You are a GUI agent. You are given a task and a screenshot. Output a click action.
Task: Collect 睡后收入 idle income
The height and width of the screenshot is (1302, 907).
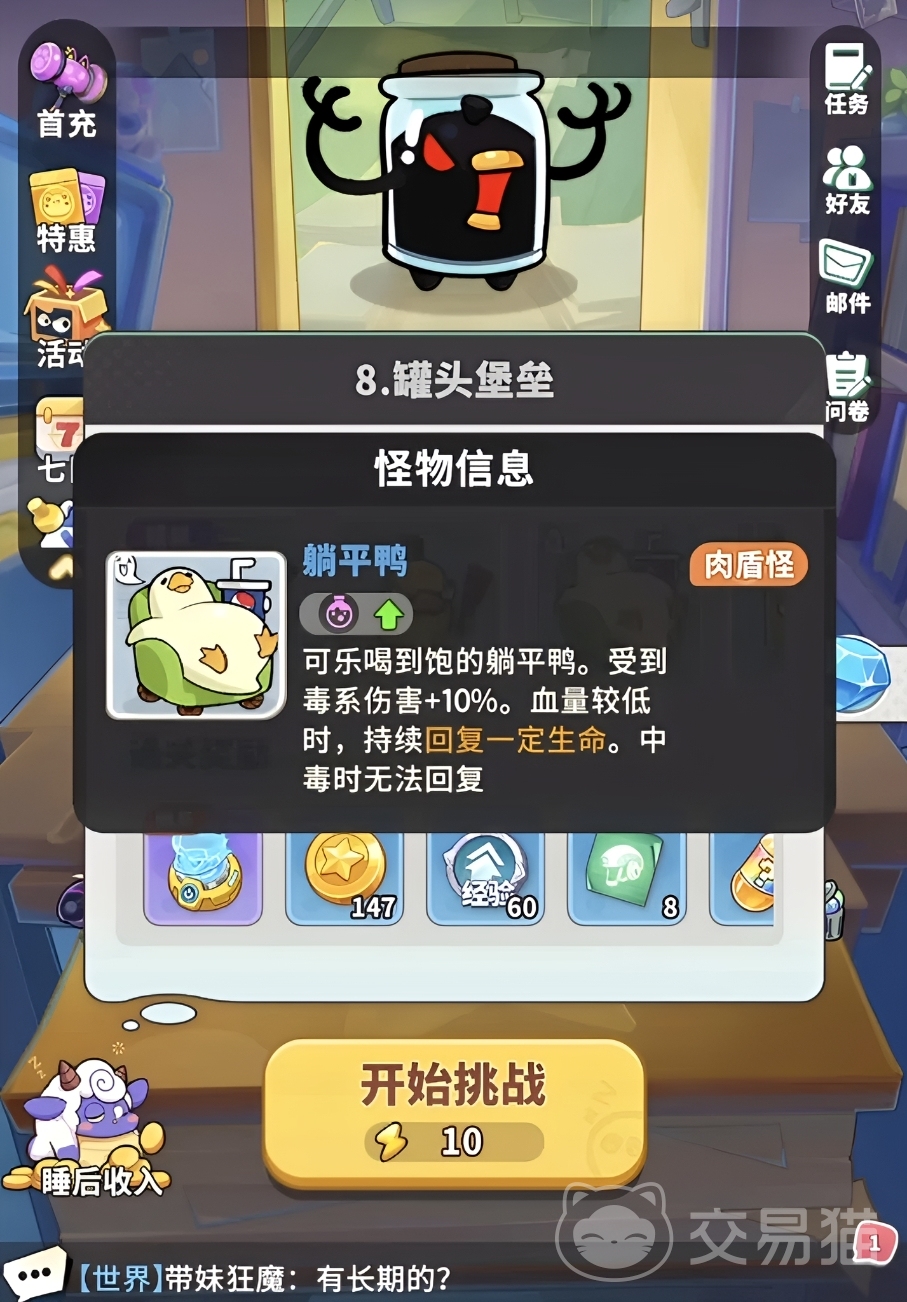click(x=88, y=1127)
